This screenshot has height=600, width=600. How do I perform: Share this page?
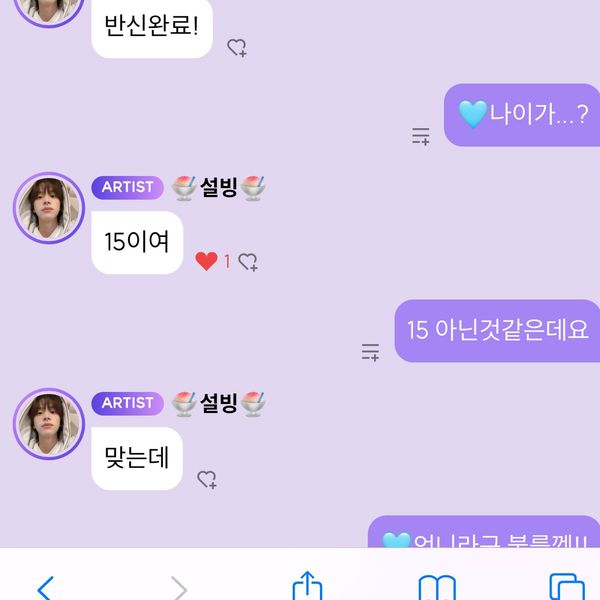pos(307,585)
